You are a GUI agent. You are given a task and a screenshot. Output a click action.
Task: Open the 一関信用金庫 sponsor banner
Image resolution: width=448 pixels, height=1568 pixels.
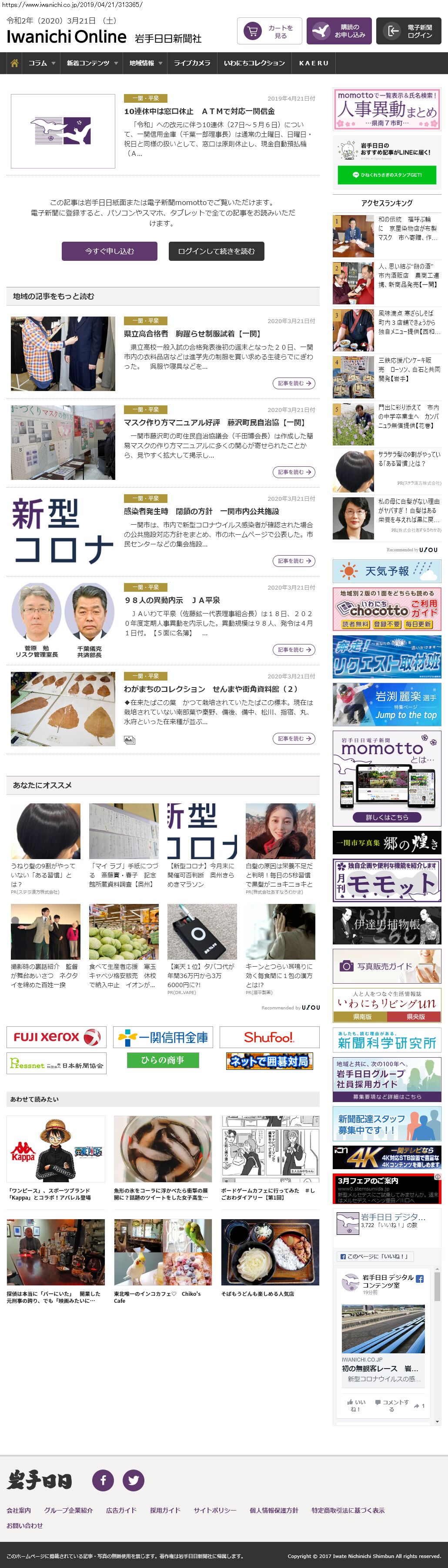[163, 1037]
